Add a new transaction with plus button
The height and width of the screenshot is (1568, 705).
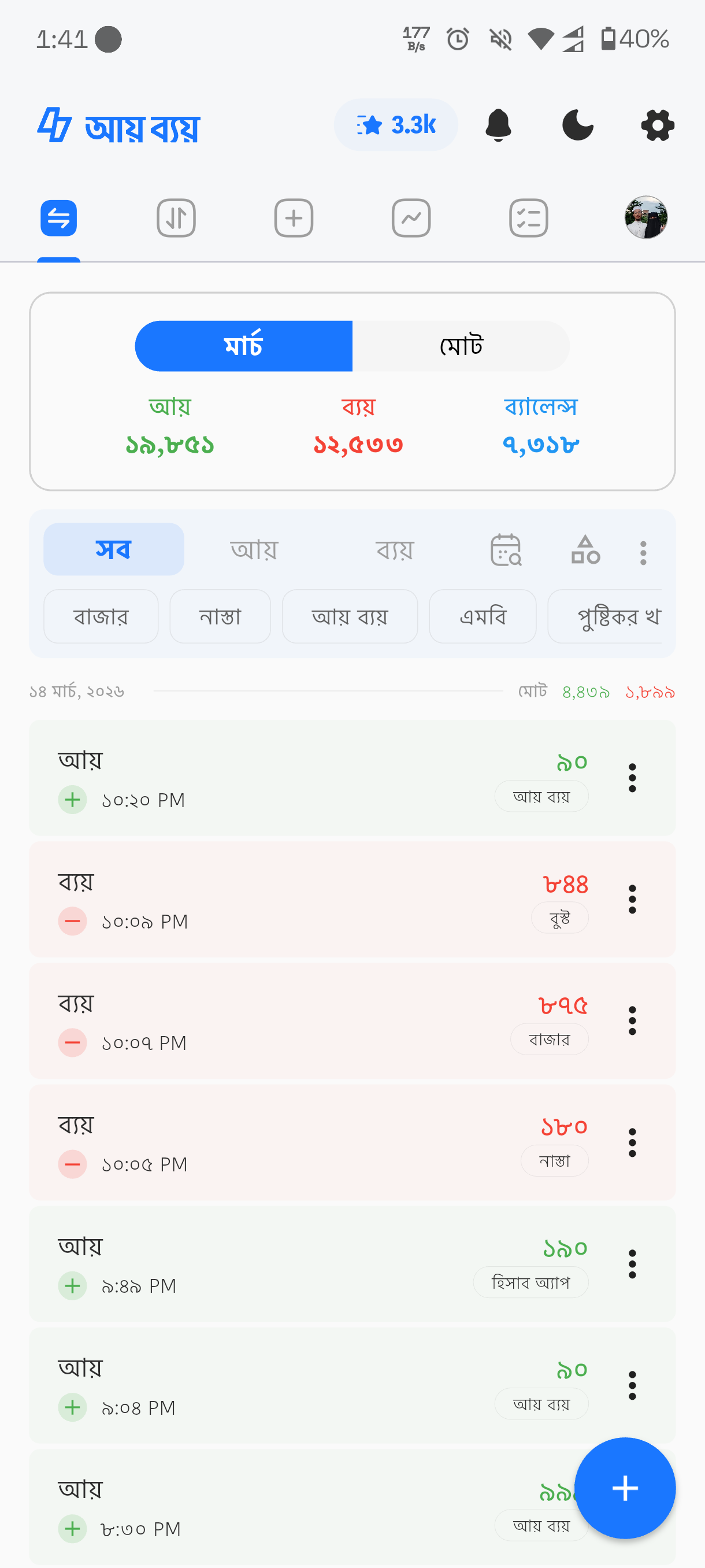[625, 1488]
